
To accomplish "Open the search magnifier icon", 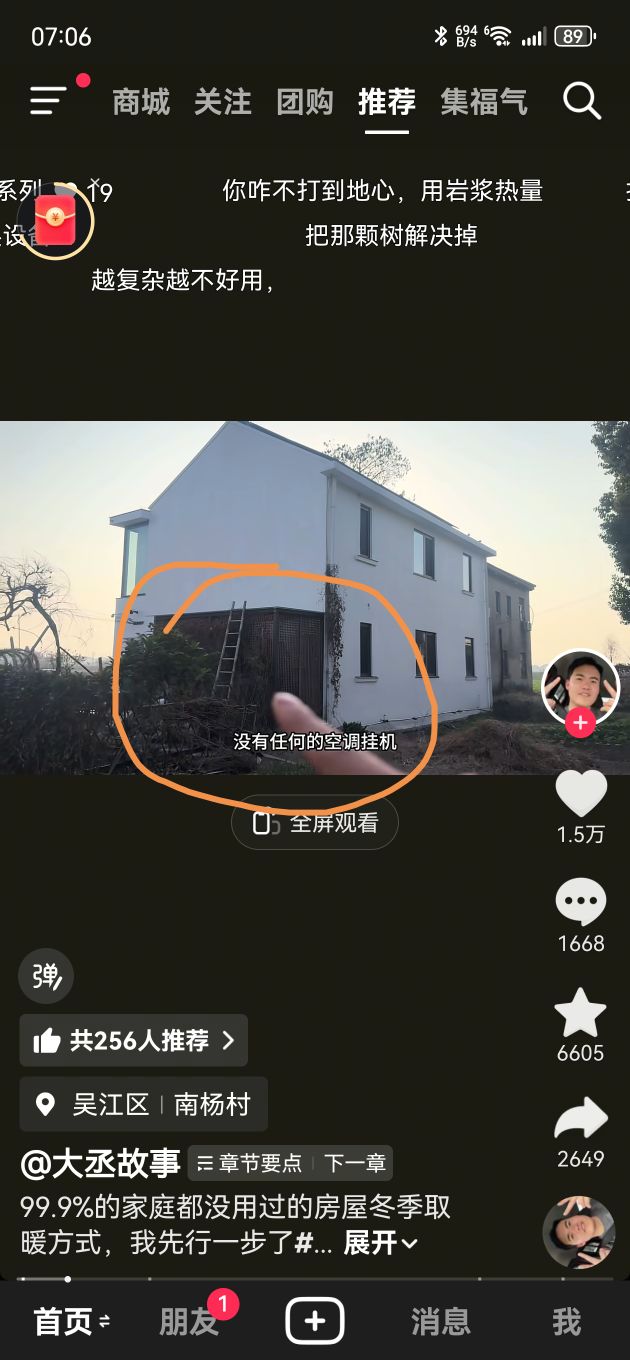I will click(x=581, y=101).
